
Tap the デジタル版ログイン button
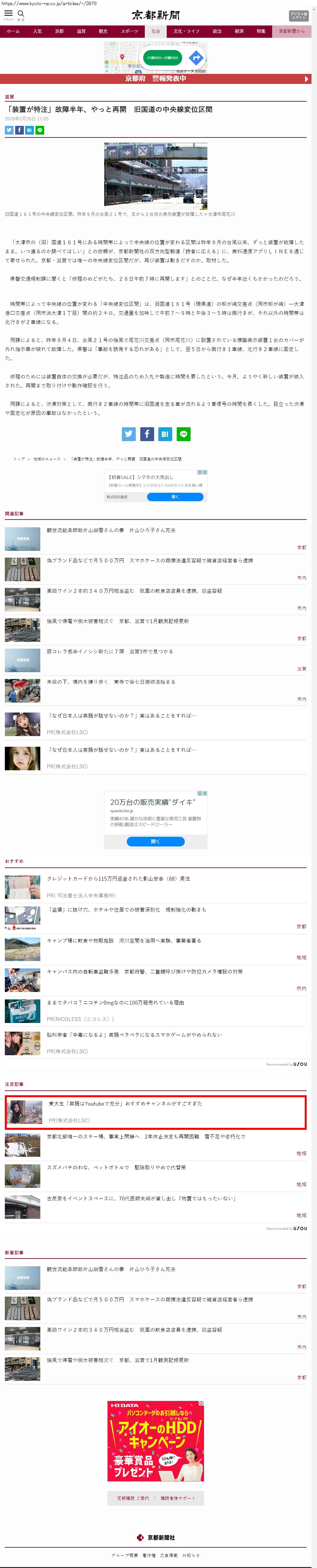tap(298, 16)
